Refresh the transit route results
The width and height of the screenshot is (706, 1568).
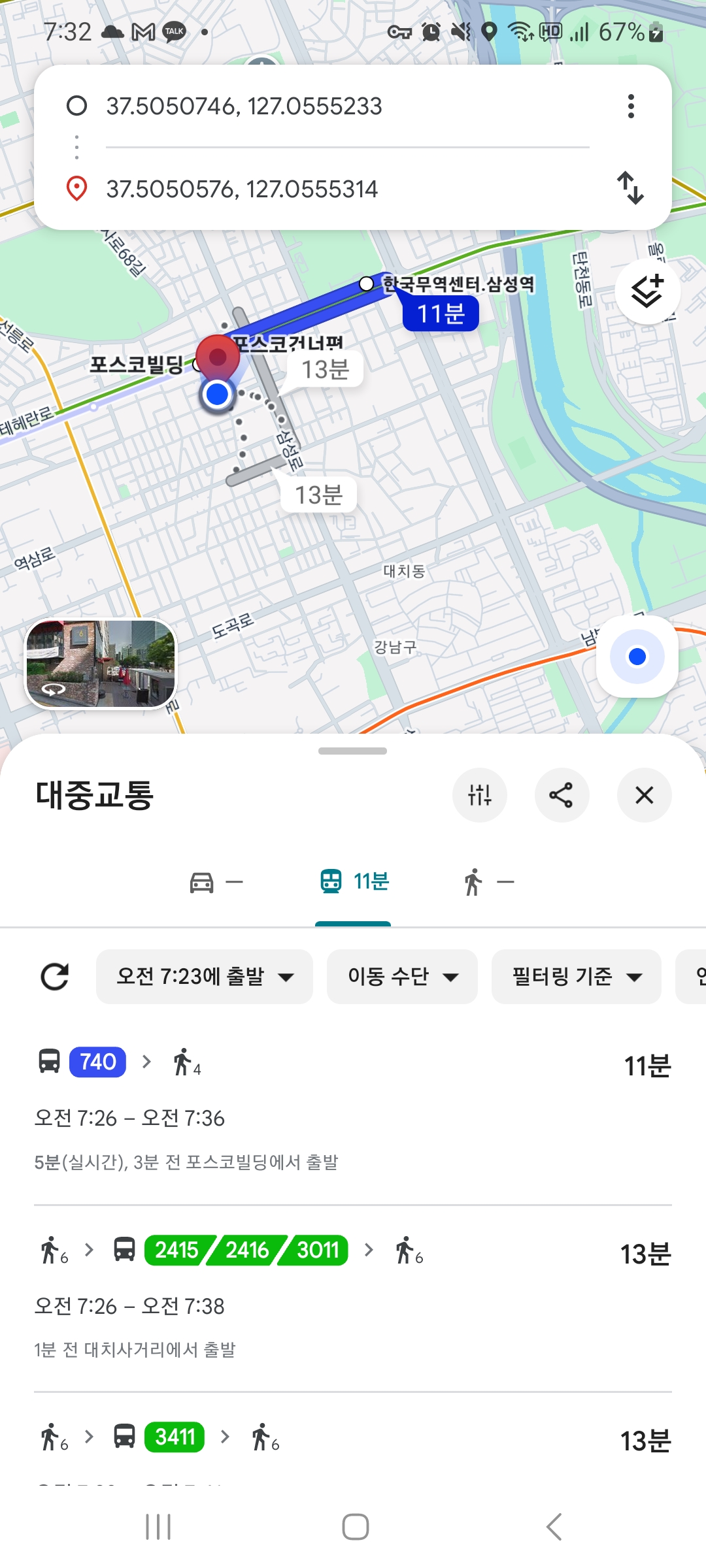coord(56,976)
